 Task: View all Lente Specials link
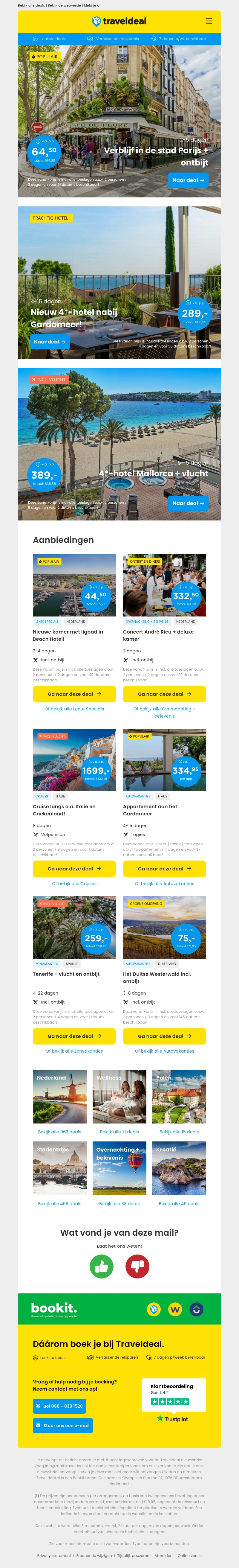pos(74,709)
